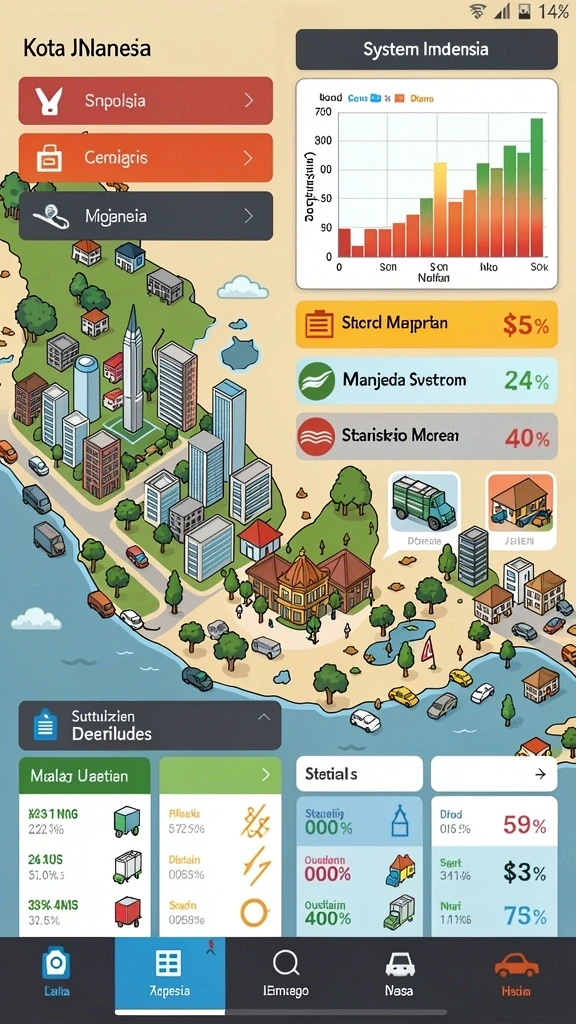This screenshot has width=576, height=1024.
Task: Open the IEmtago search tab
Action: point(285,972)
